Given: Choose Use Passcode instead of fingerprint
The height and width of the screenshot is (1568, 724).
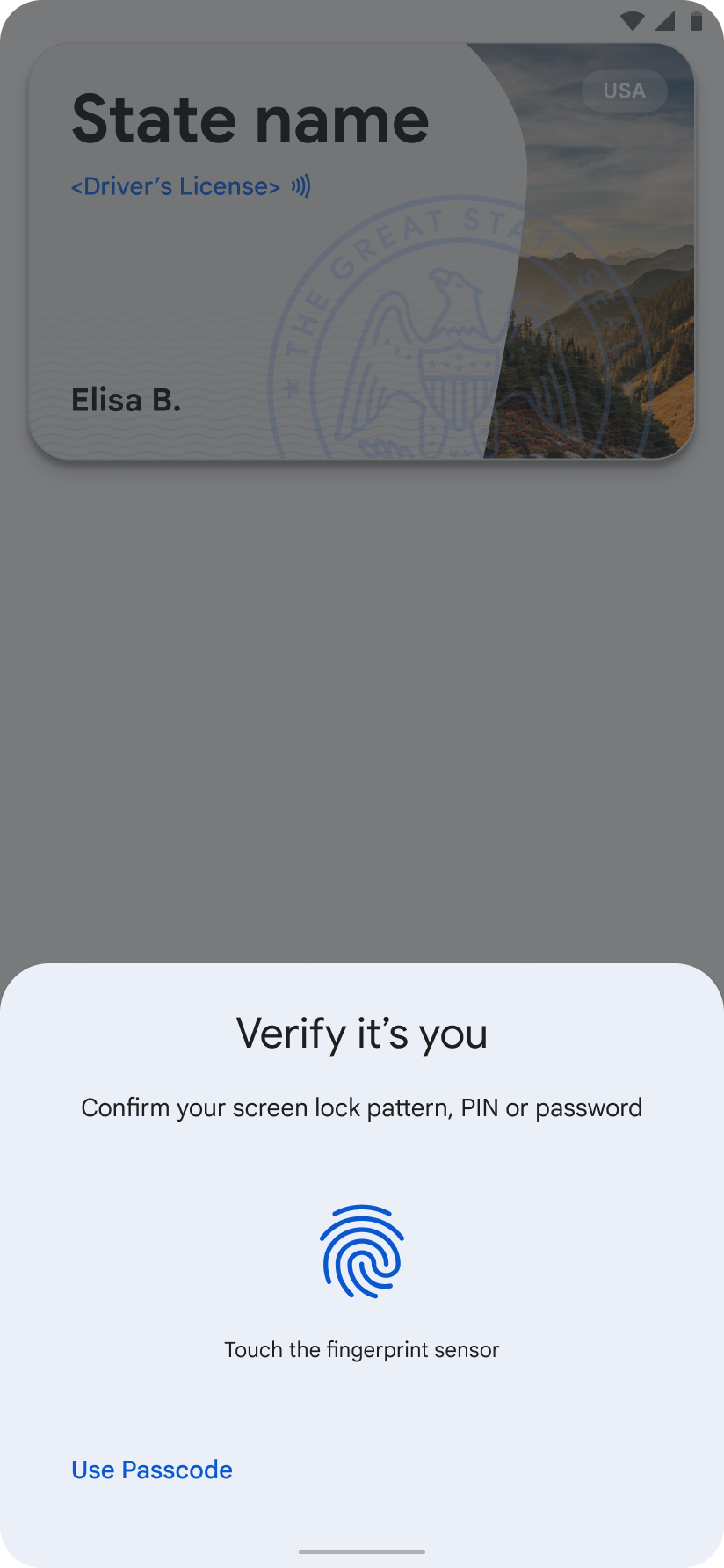Looking at the screenshot, I should tap(152, 1470).
